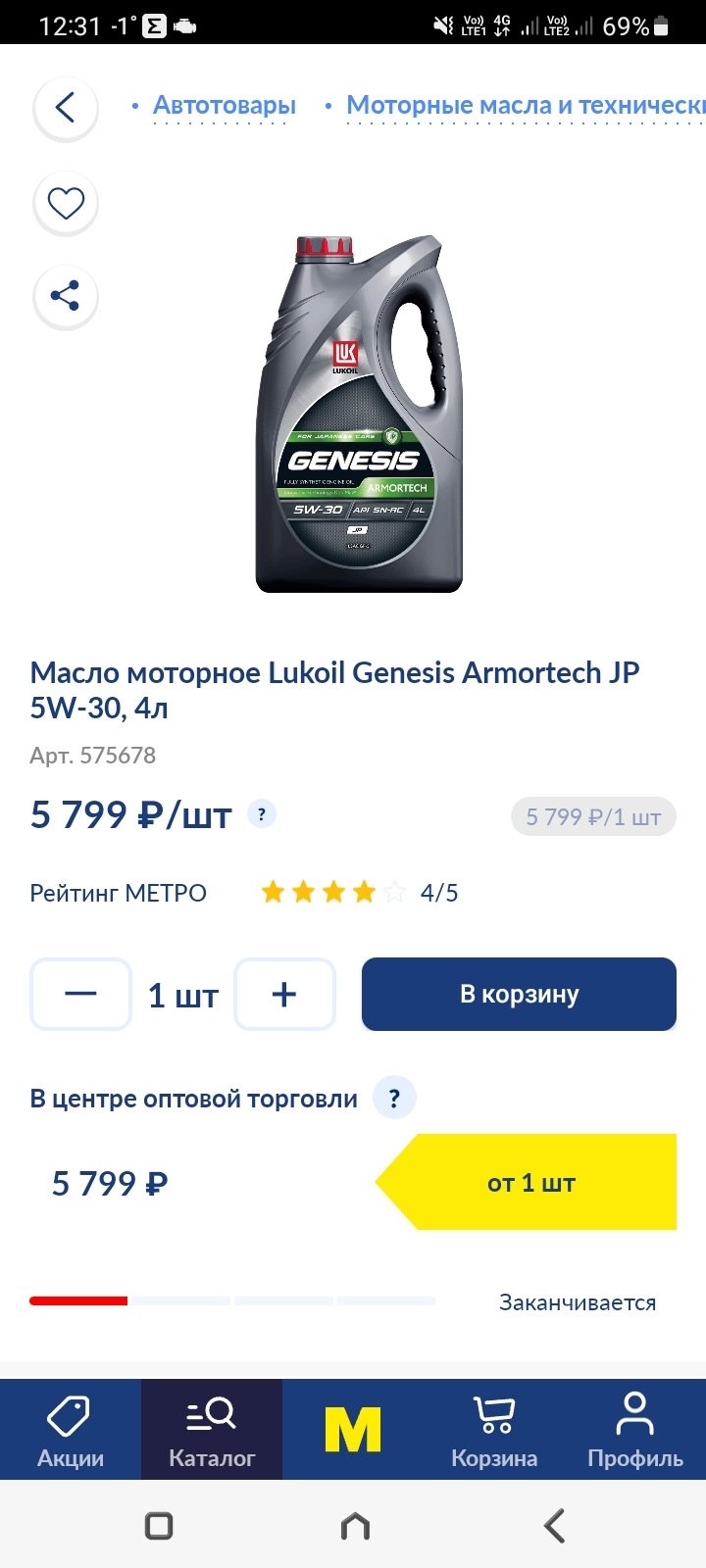Decrease quantity with the minus button
Screen dimensions: 706x1568
point(80,994)
